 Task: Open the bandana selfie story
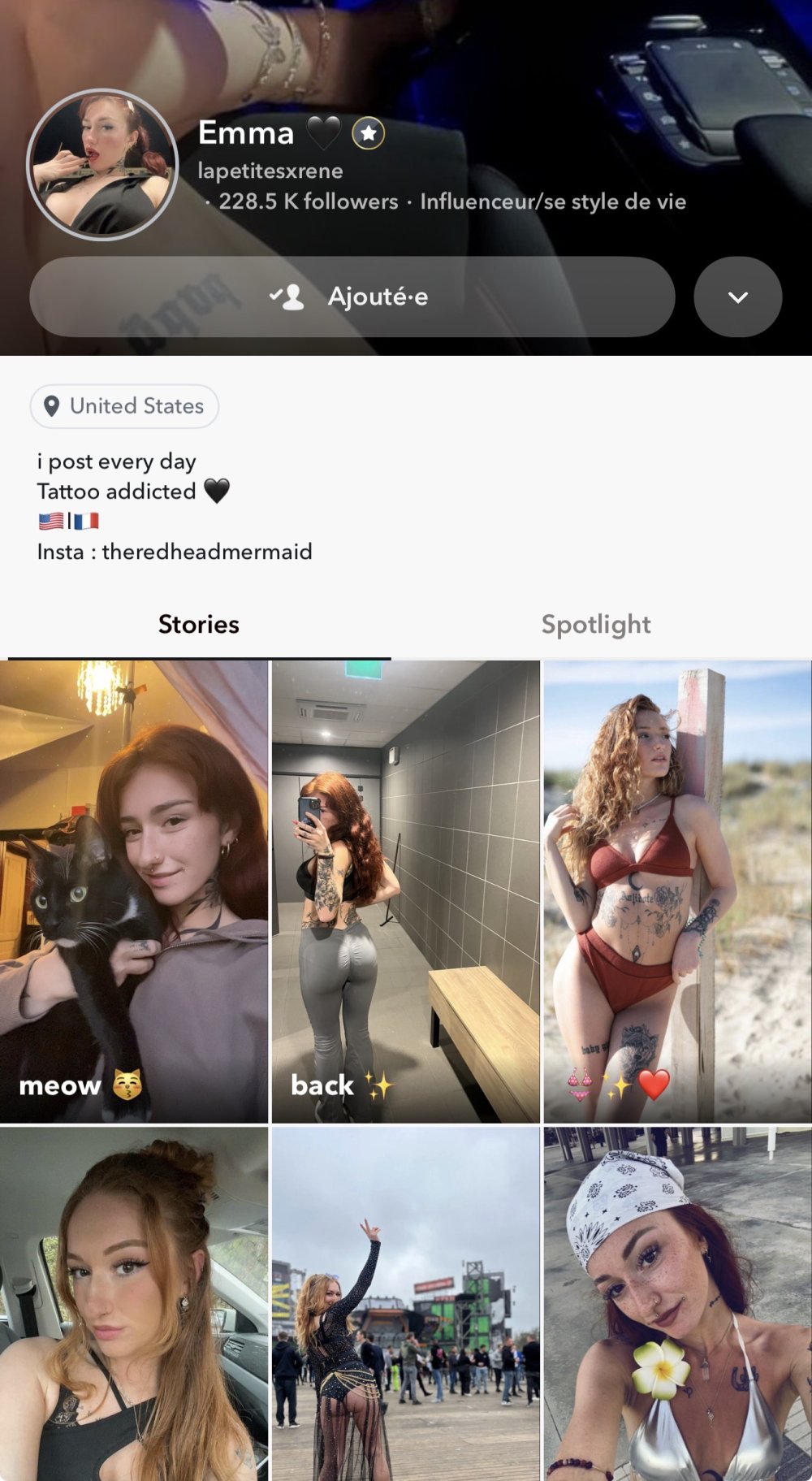676,1303
